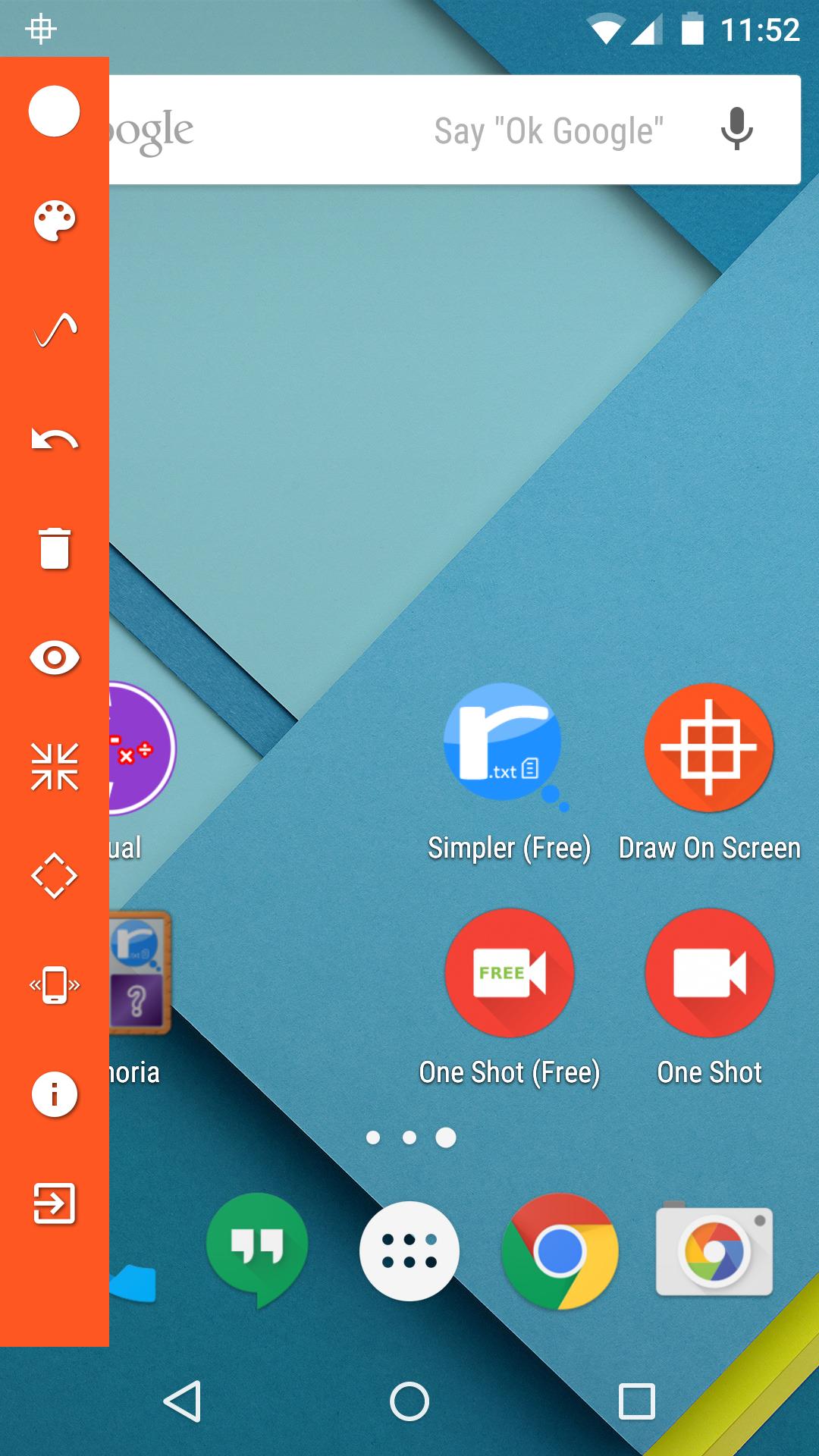This screenshot has height=1456, width=819.
Task: Open the One Shot (Free) app
Action: (509, 973)
